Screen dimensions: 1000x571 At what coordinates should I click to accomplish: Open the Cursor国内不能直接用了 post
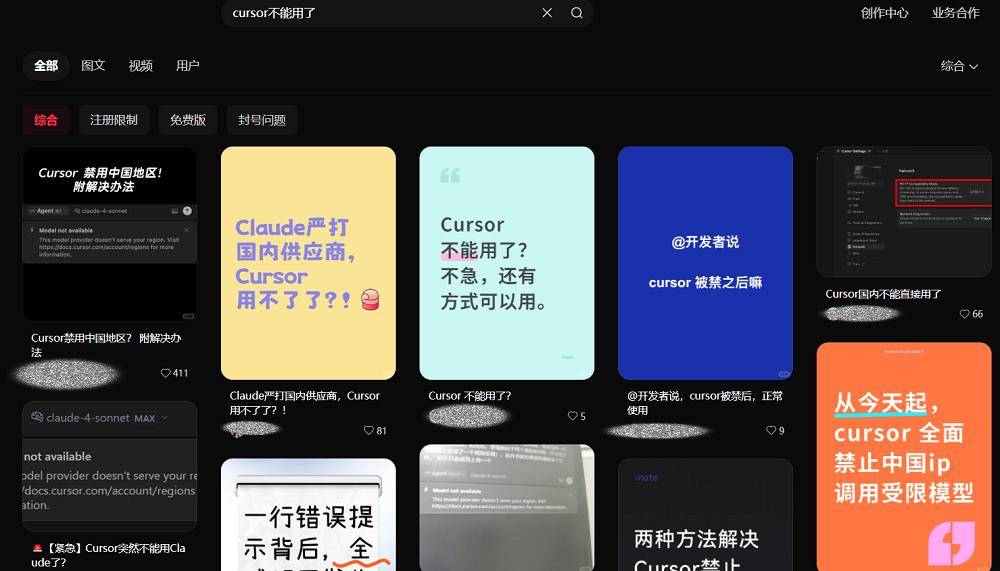pyautogui.click(x=904, y=211)
